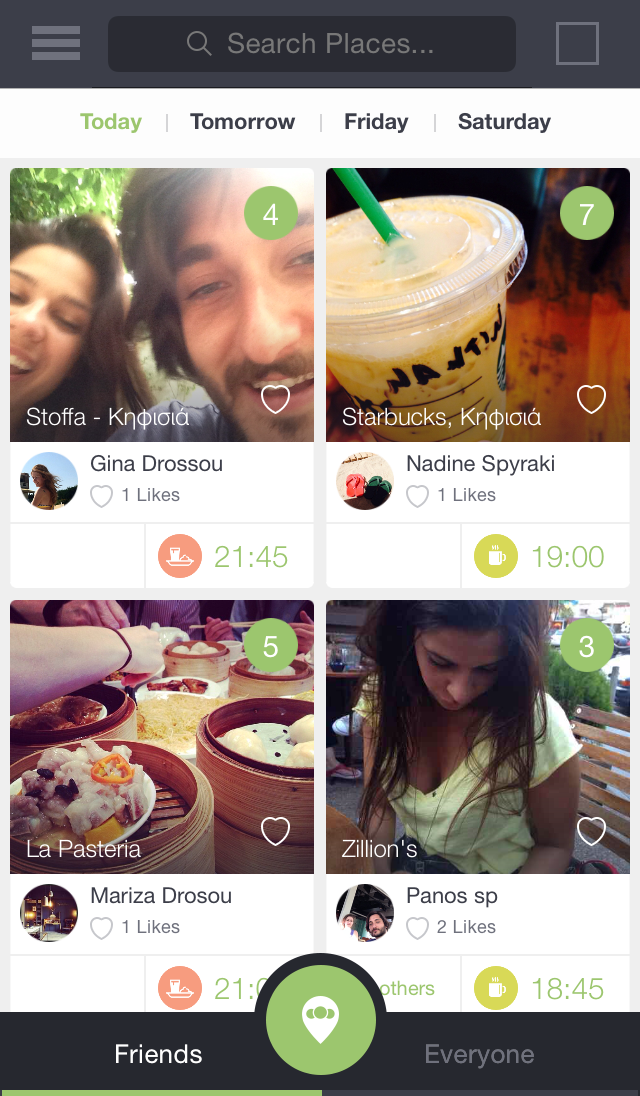This screenshot has height=1096, width=640.
Task: Tap the square icon beside the search bar
Action: pyautogui.click(x=577, y=43)
